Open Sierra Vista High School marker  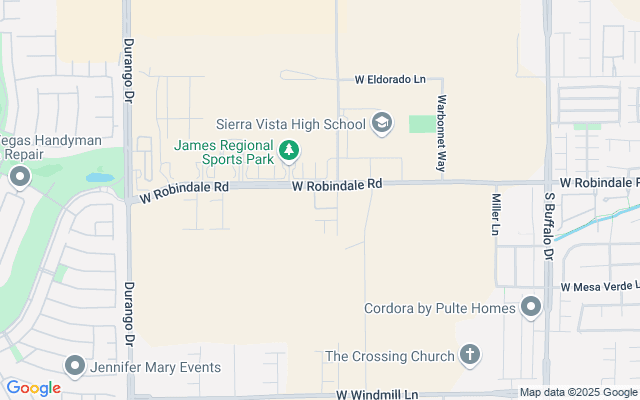380,124
